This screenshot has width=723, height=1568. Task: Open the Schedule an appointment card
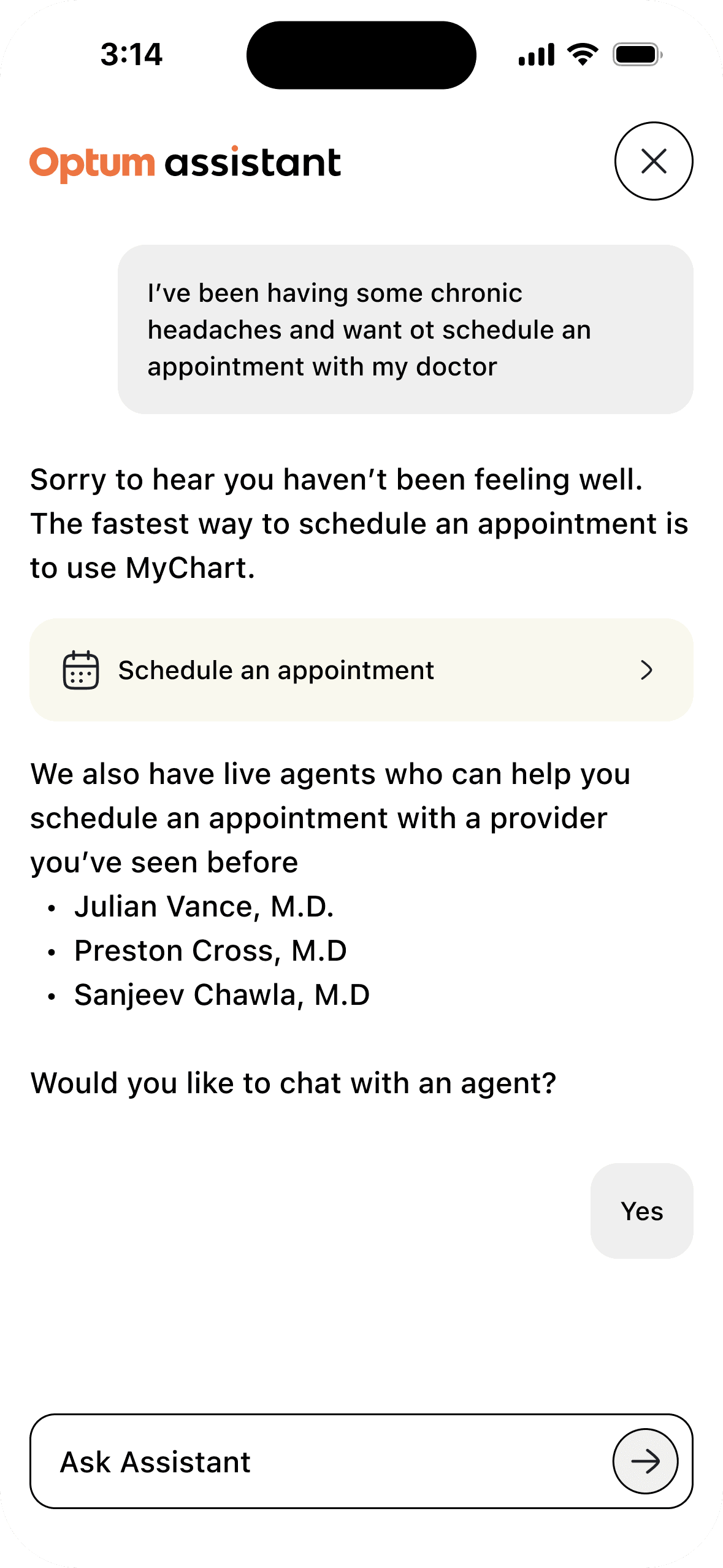(361, 670)
